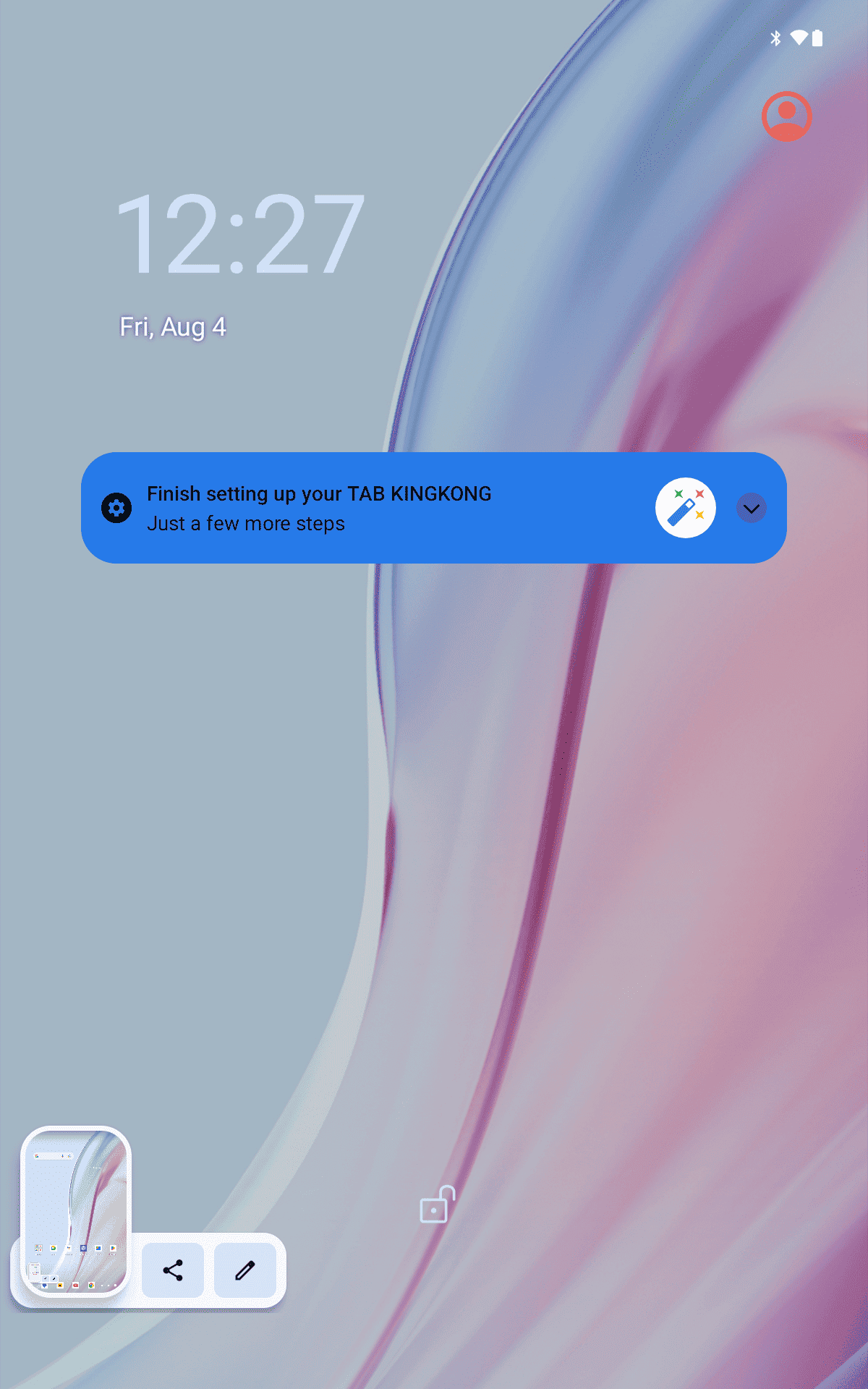
Task: Expand the setup notification with the chevron
Action: 752,509
